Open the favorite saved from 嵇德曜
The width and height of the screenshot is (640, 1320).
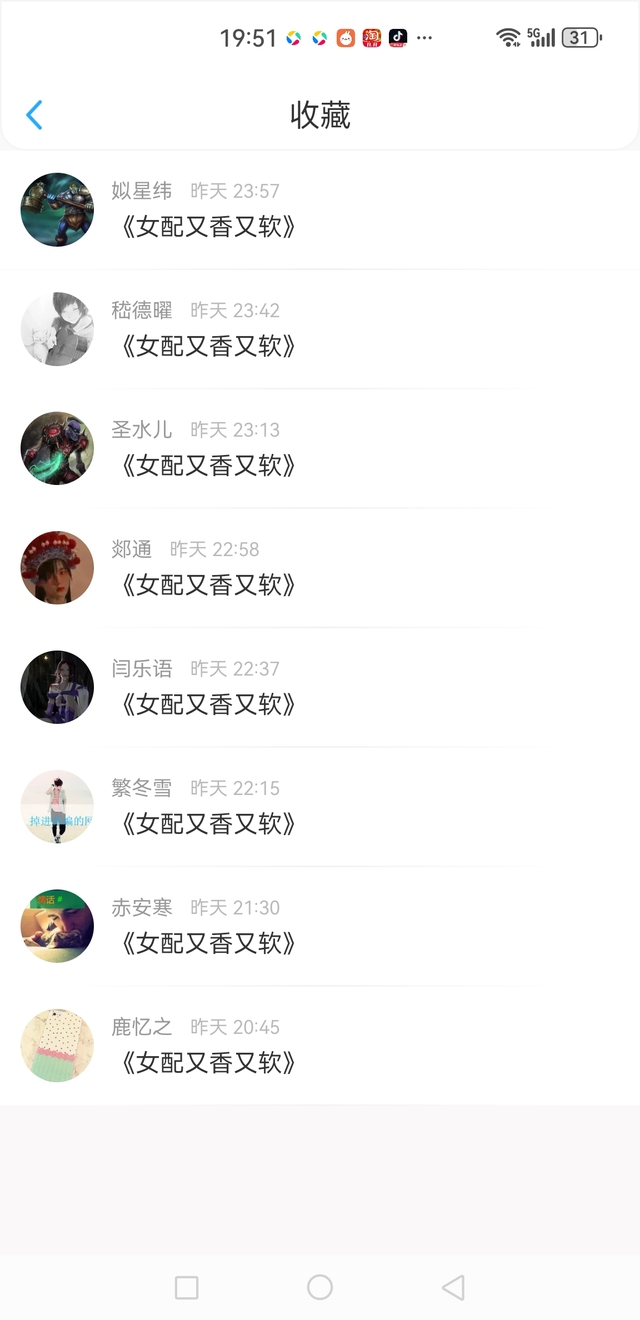pos(209,346)
